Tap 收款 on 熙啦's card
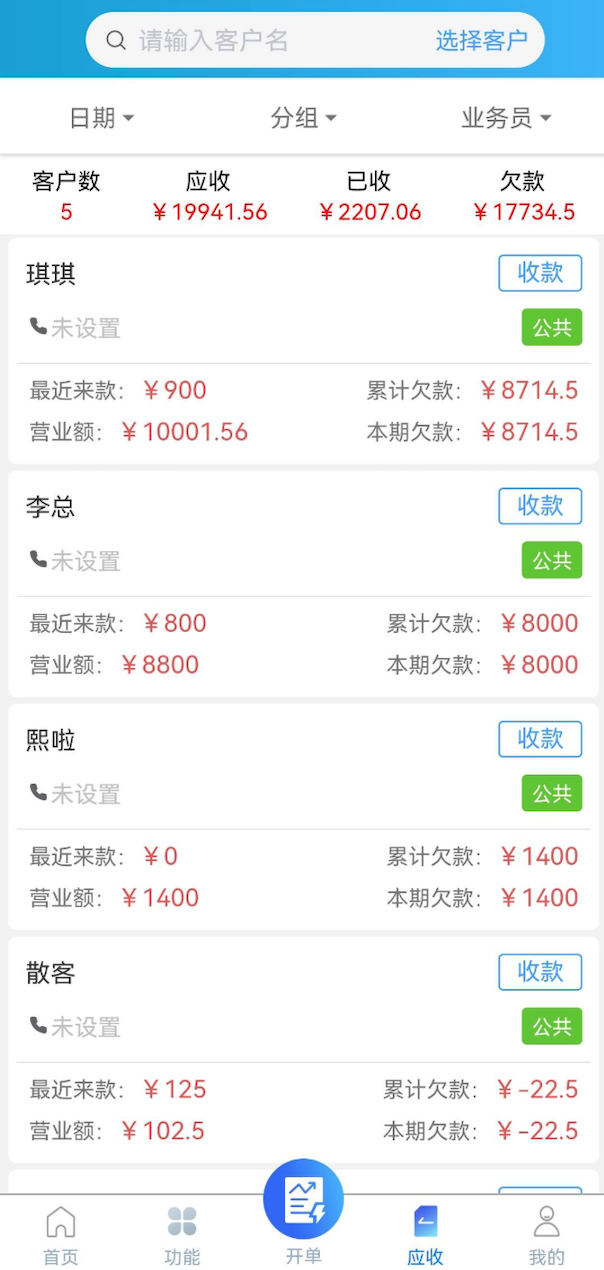 pyautogui.click(x=540, y=739)
